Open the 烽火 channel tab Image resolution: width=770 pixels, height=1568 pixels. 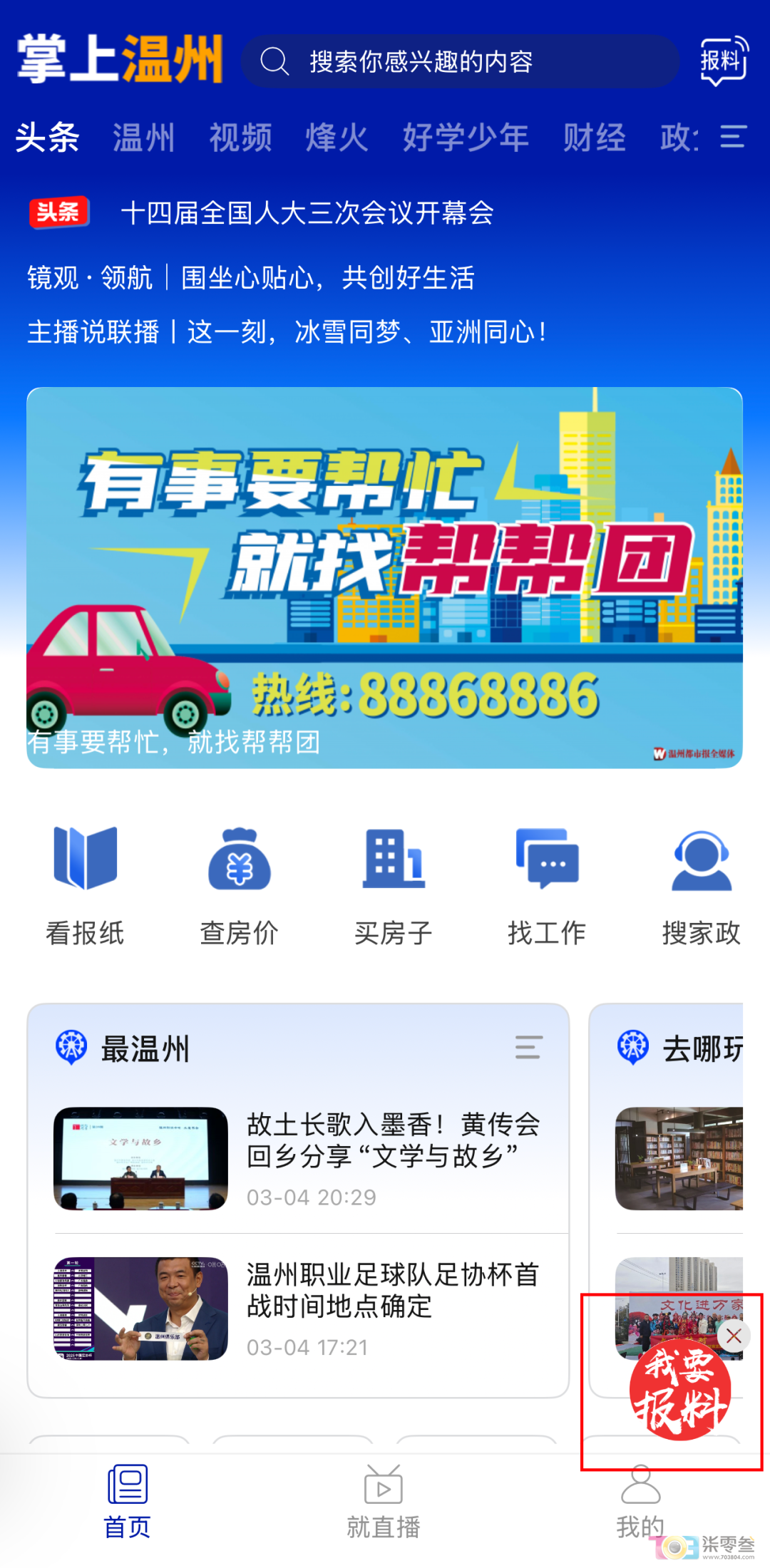[x=337, y=137]
